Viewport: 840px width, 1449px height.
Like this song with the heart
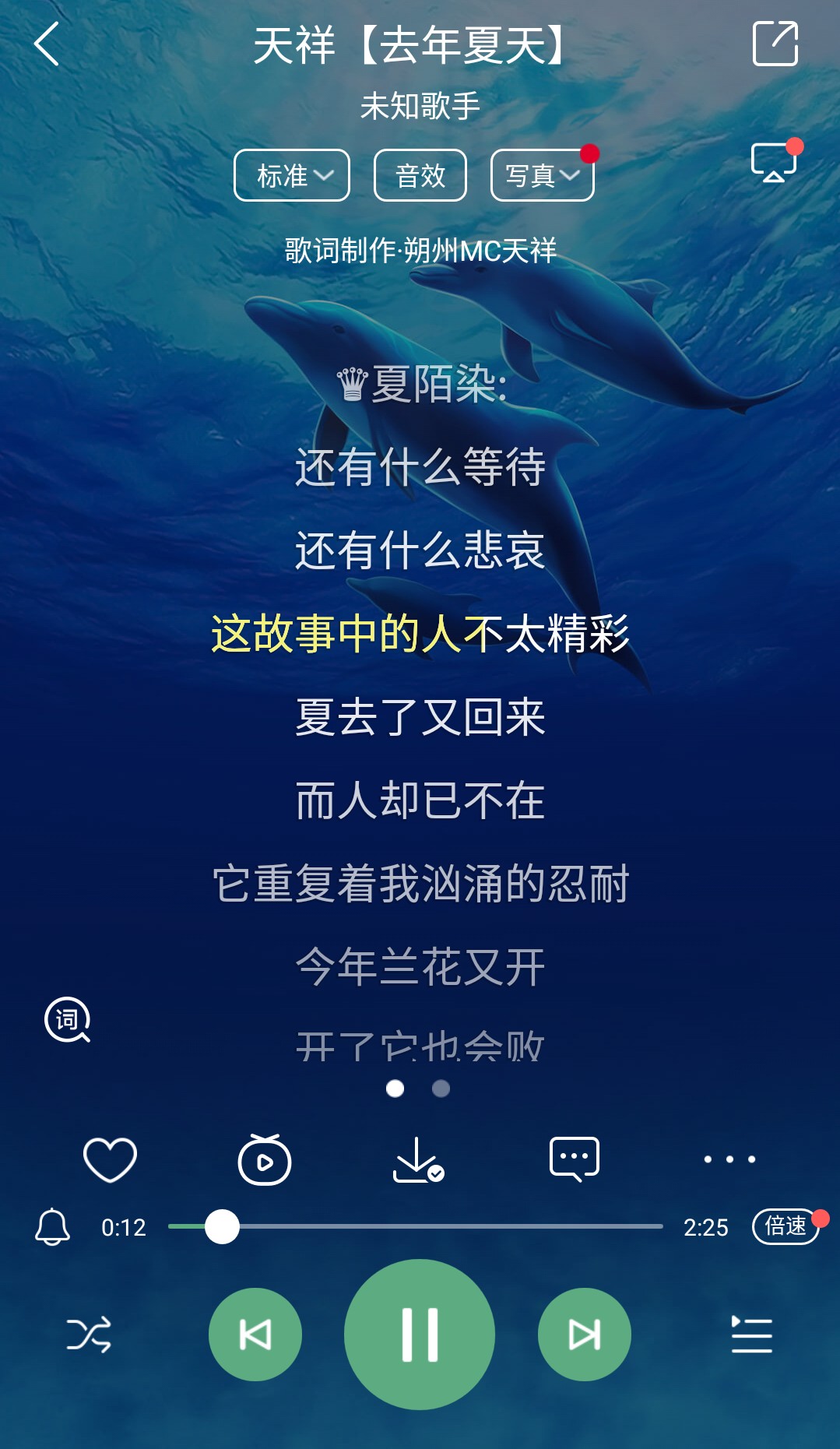tap(110, 1159)
